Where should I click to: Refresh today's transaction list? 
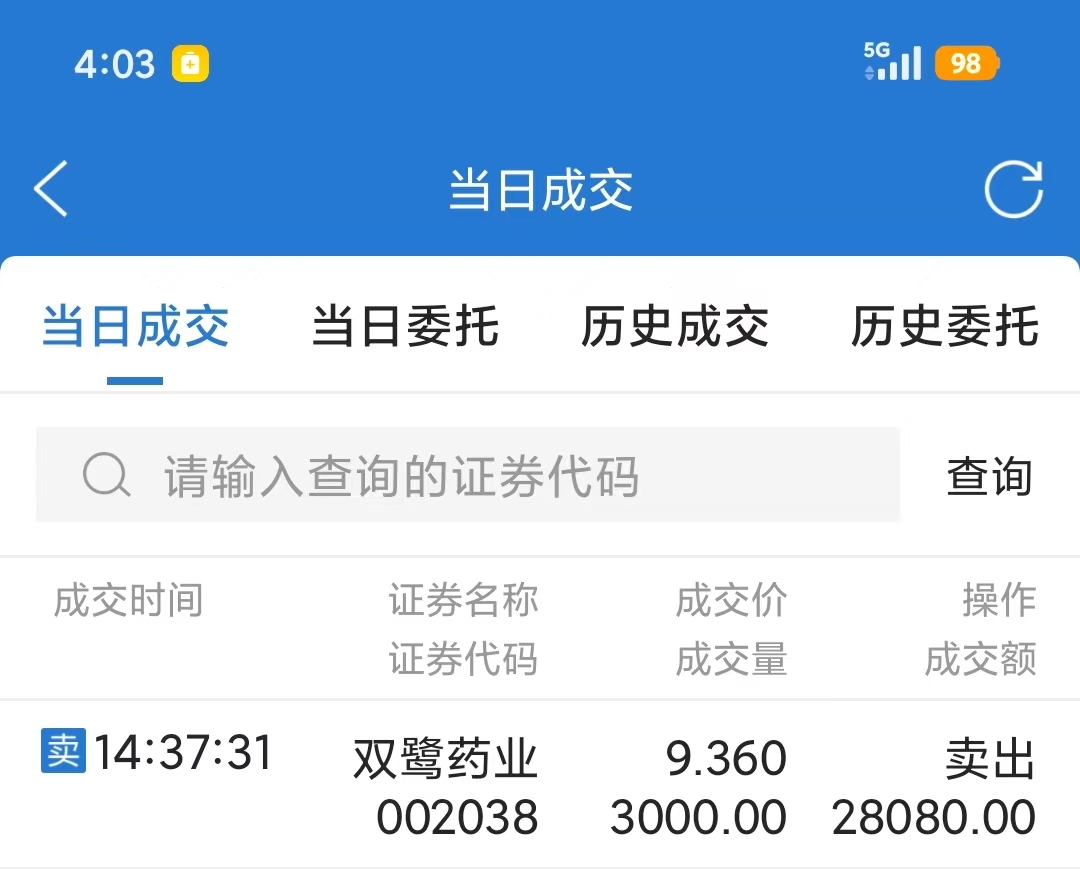(x=1013, y=189)
